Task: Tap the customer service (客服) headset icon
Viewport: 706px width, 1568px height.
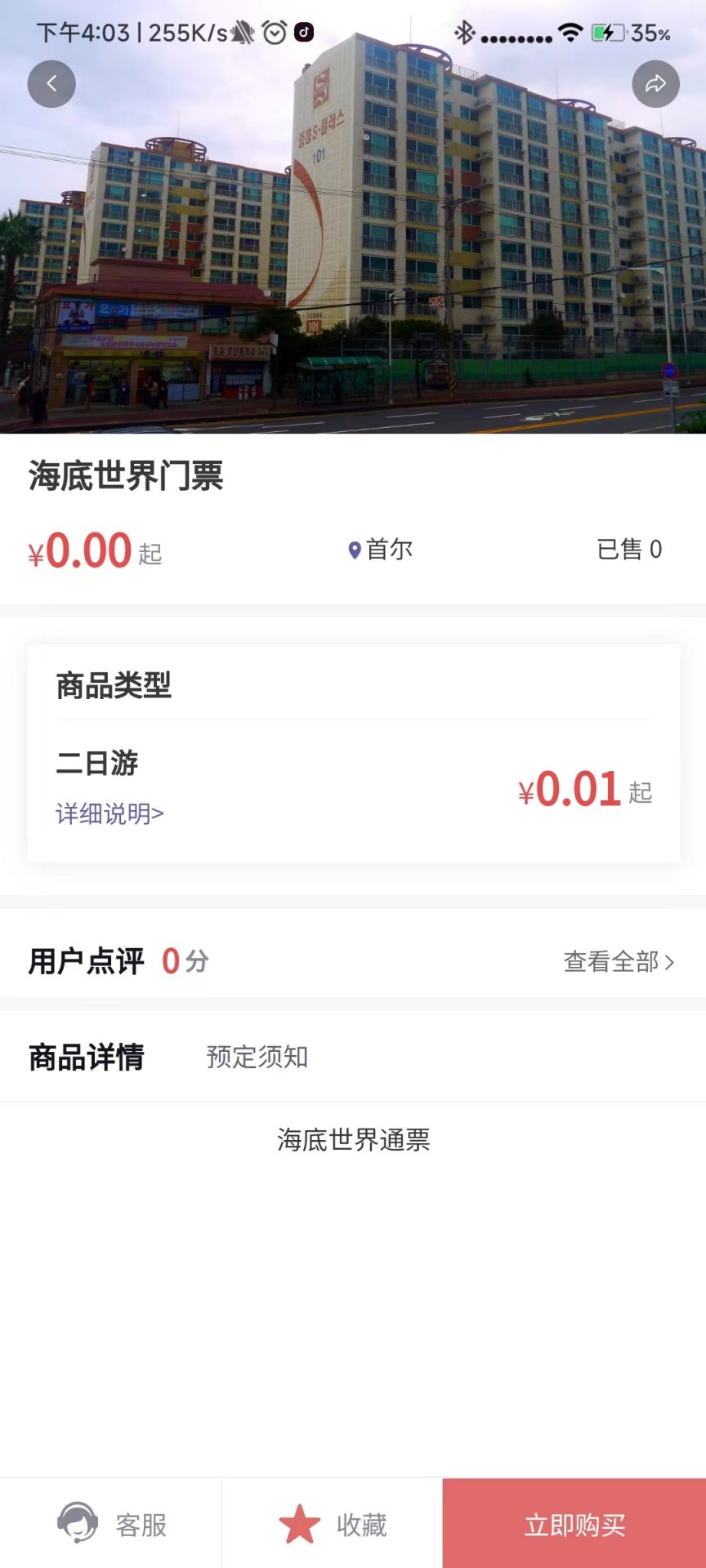Action: click(x=76, y=1521)
